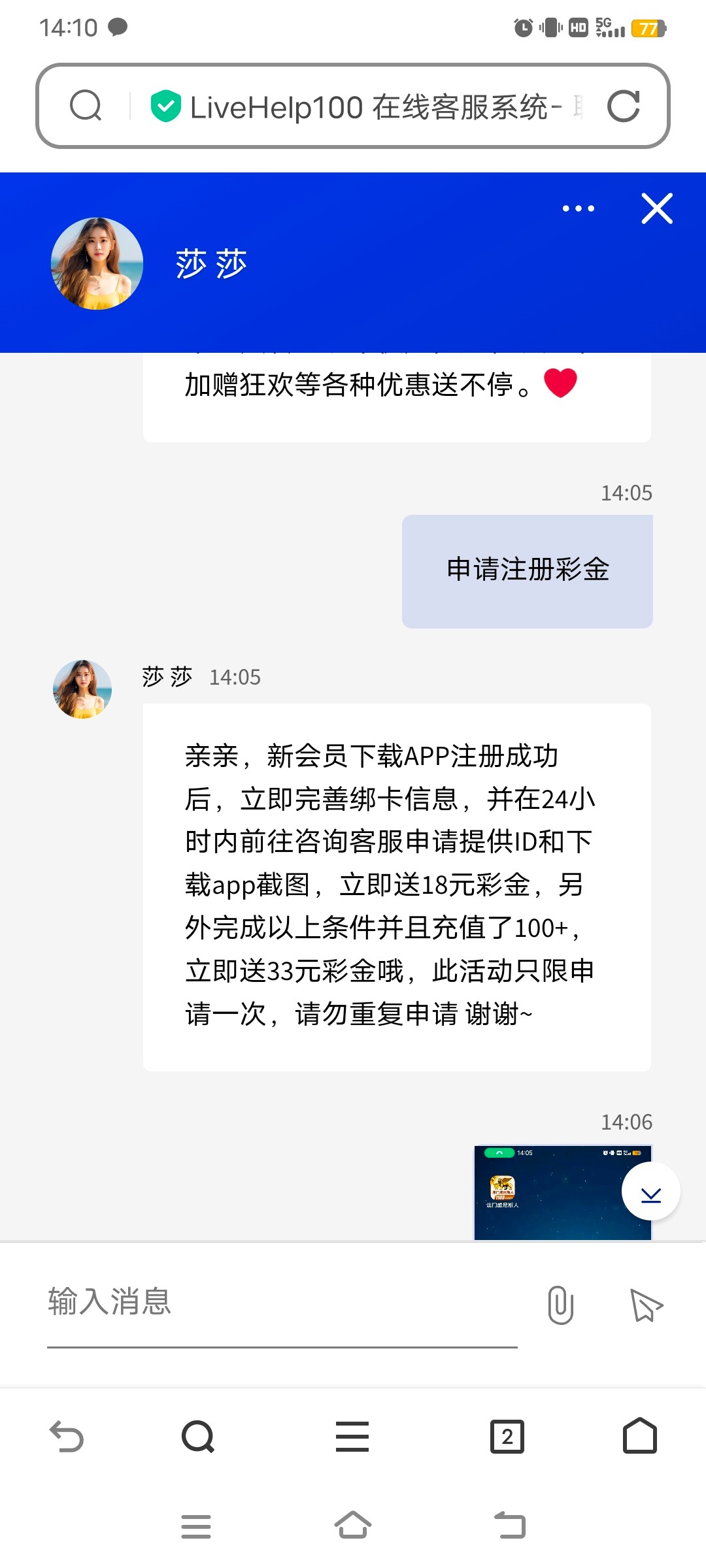Open search from the browser's bottom toolbar
The height and width of the screenshot is (1568, 706).
click(197, 1436)
